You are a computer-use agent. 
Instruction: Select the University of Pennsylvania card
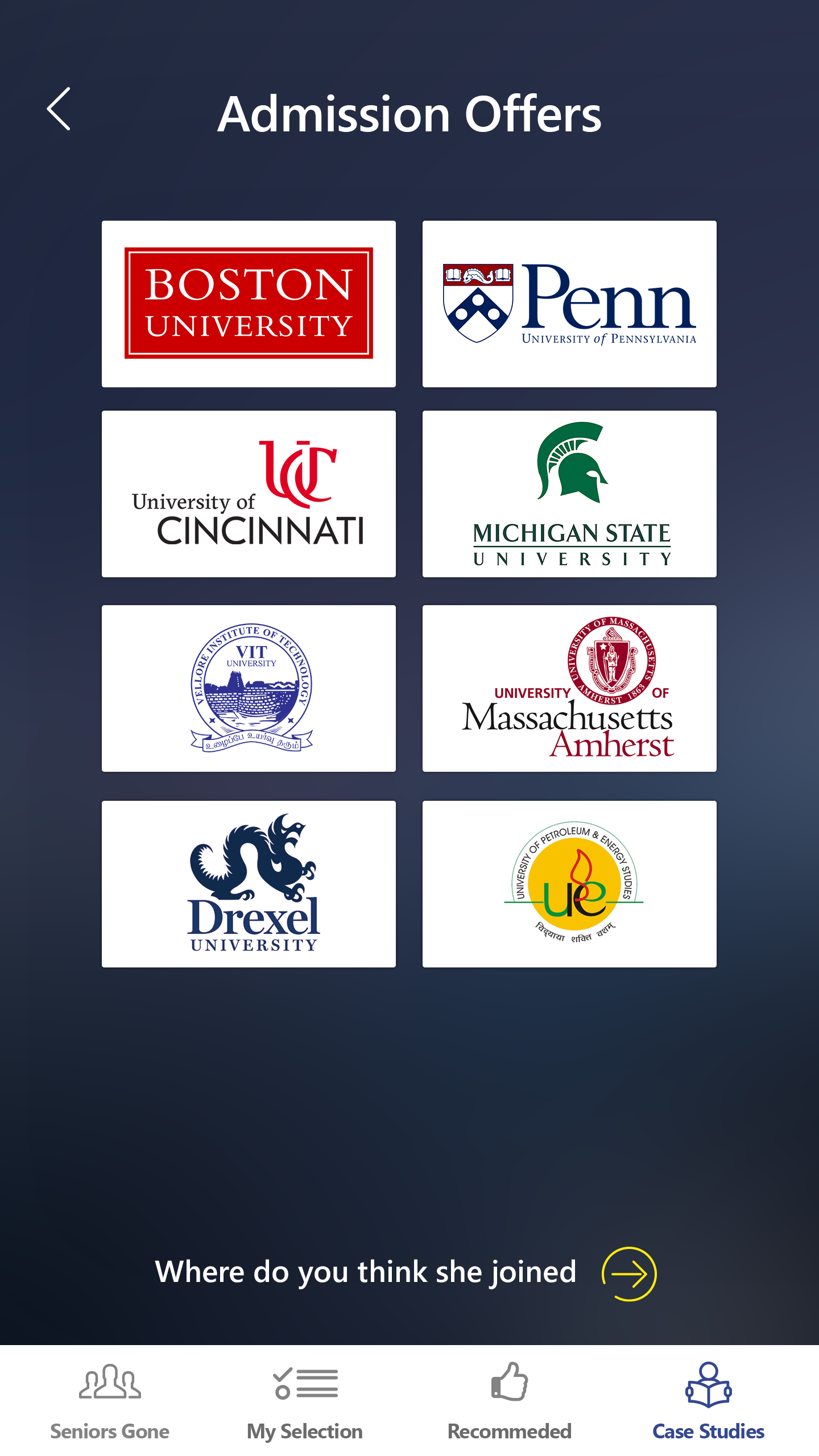click(569, 304)
